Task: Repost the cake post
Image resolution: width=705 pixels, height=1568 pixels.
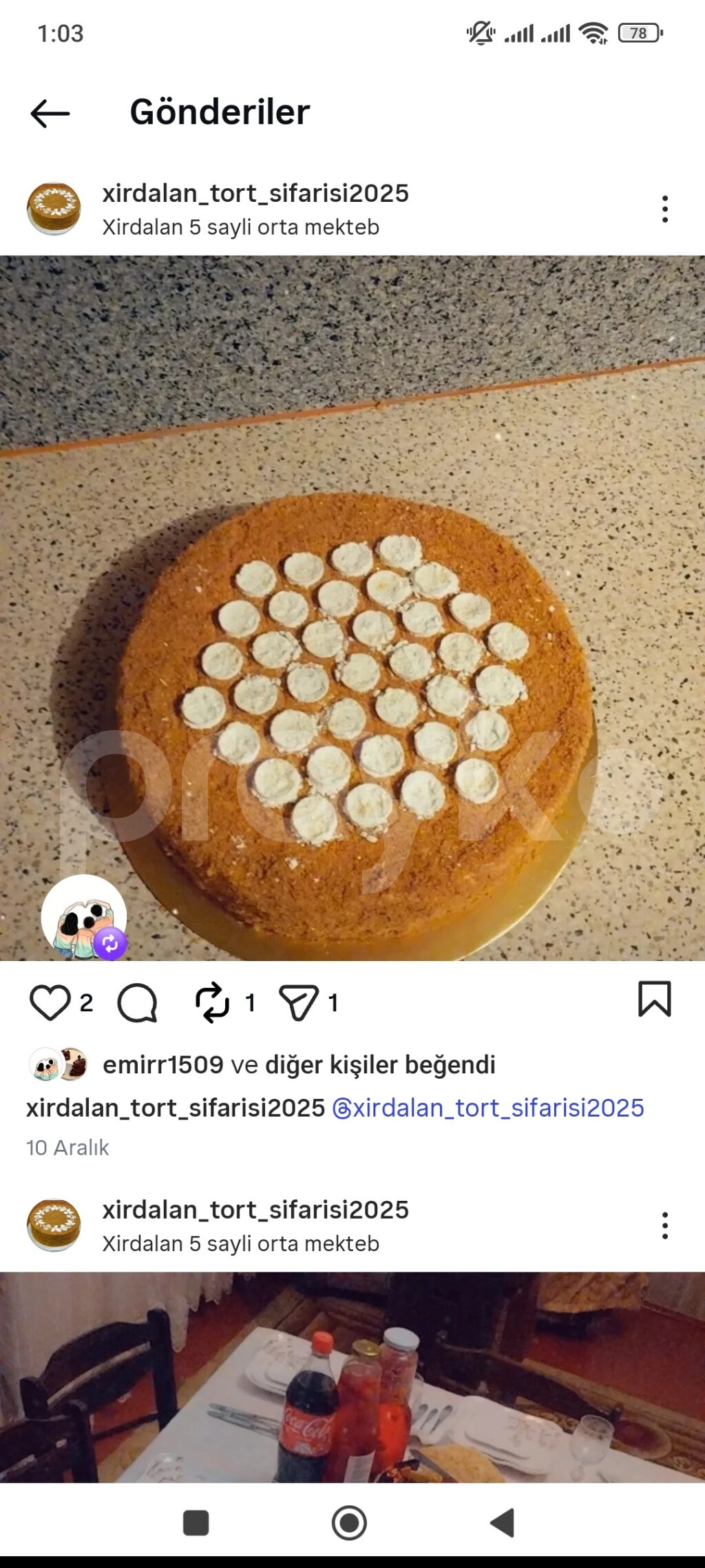Action: (x=212, y=1002)
